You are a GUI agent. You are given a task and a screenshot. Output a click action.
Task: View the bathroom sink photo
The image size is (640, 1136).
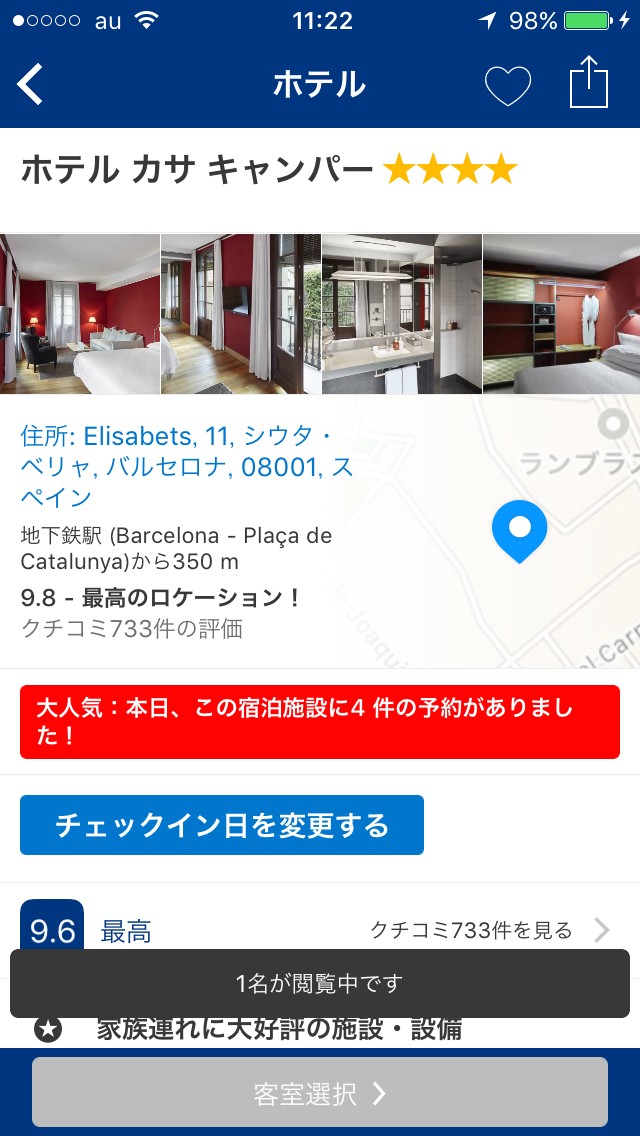coord(402,314)
